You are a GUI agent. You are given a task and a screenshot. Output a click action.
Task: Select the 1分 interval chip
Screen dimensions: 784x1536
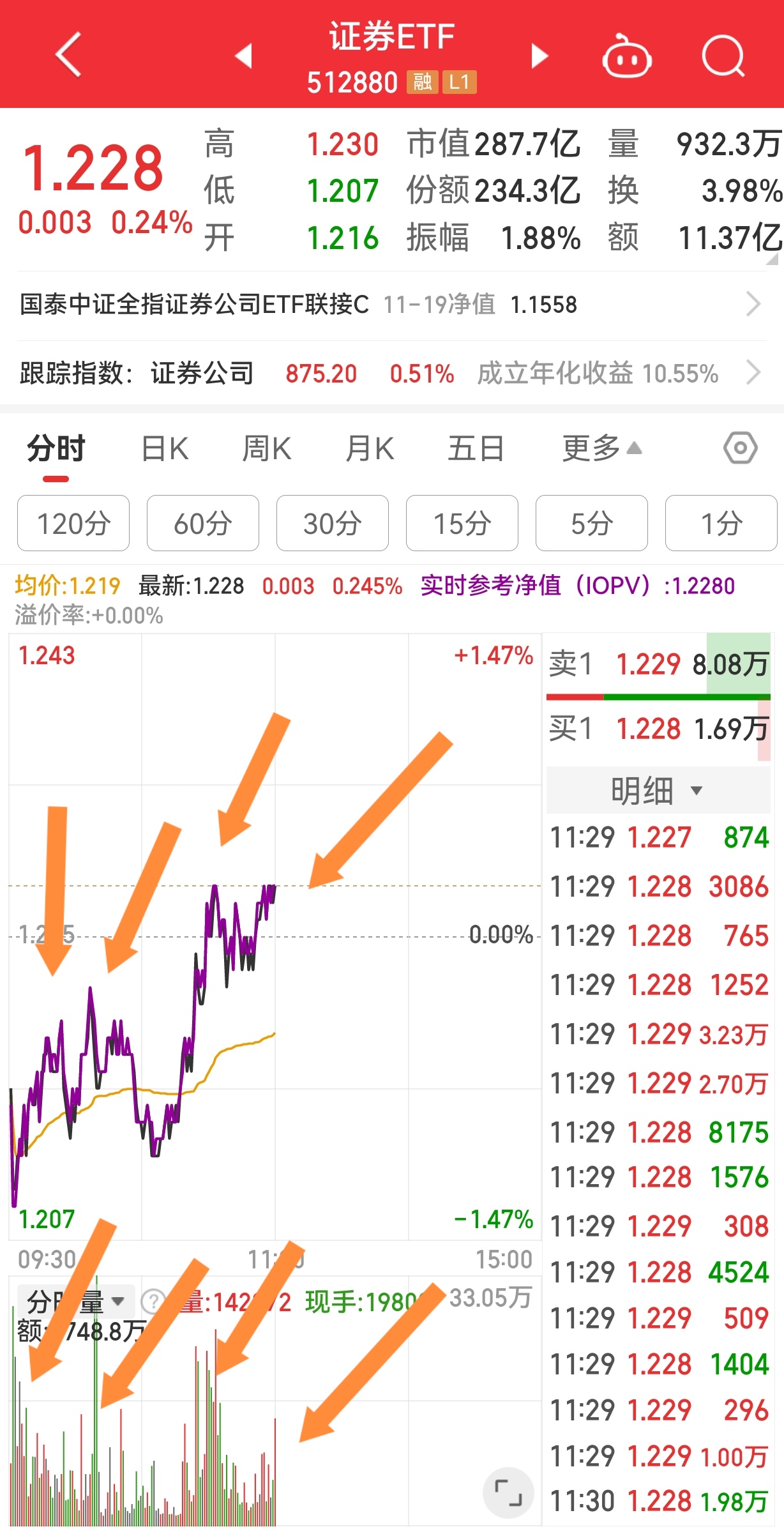click(721, 523)
